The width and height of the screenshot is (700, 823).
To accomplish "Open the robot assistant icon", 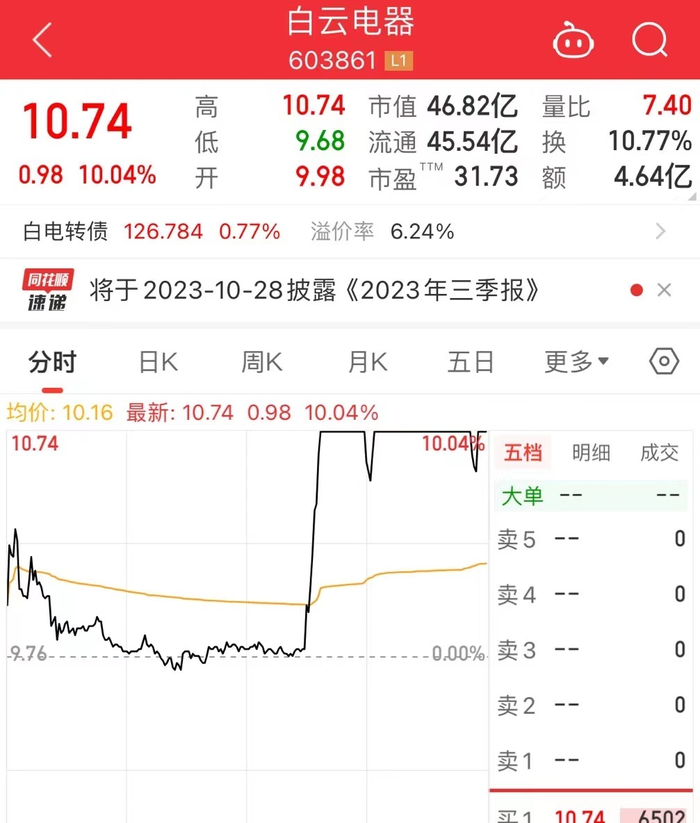I will (x=573, y=40).
